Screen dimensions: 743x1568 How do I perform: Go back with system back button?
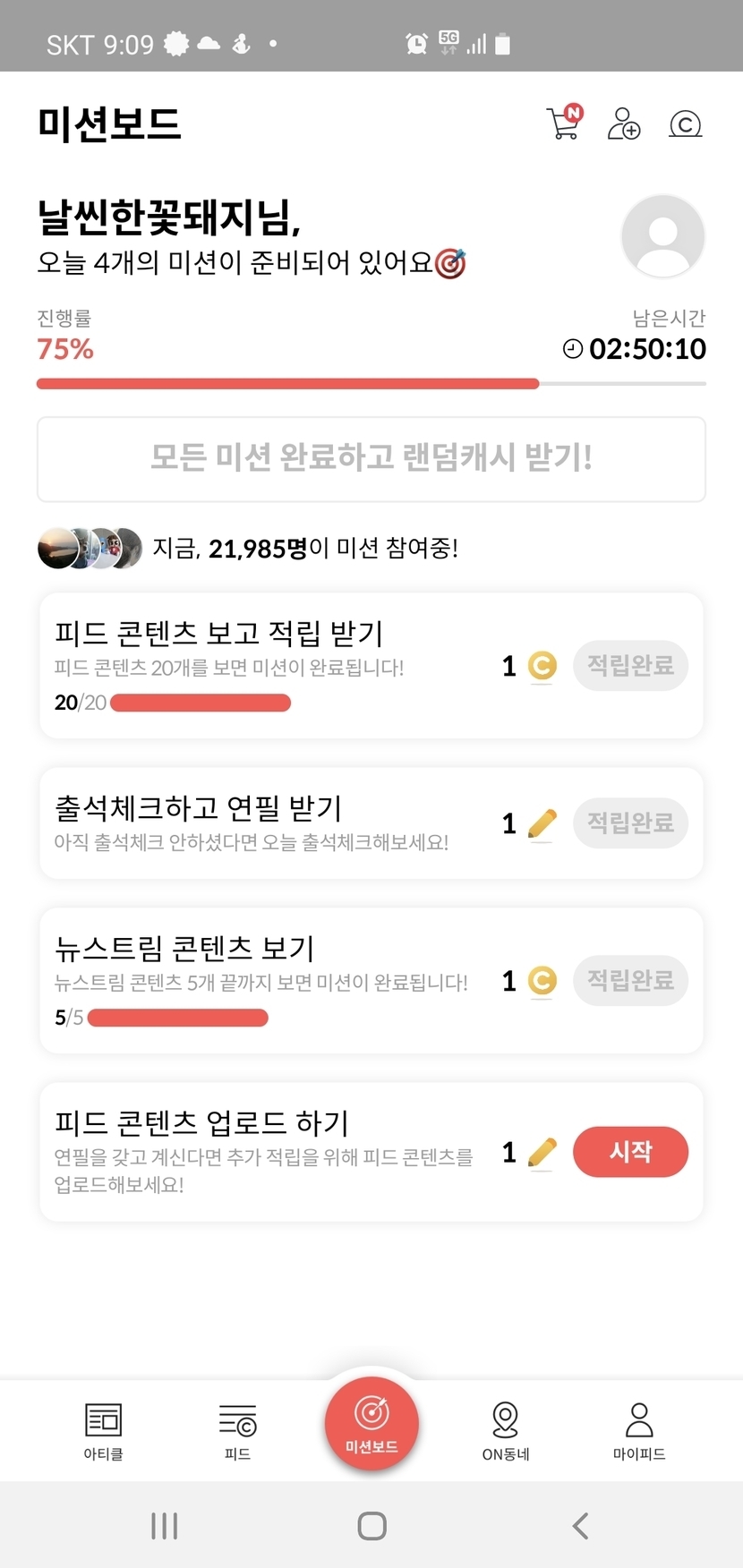580,1526
